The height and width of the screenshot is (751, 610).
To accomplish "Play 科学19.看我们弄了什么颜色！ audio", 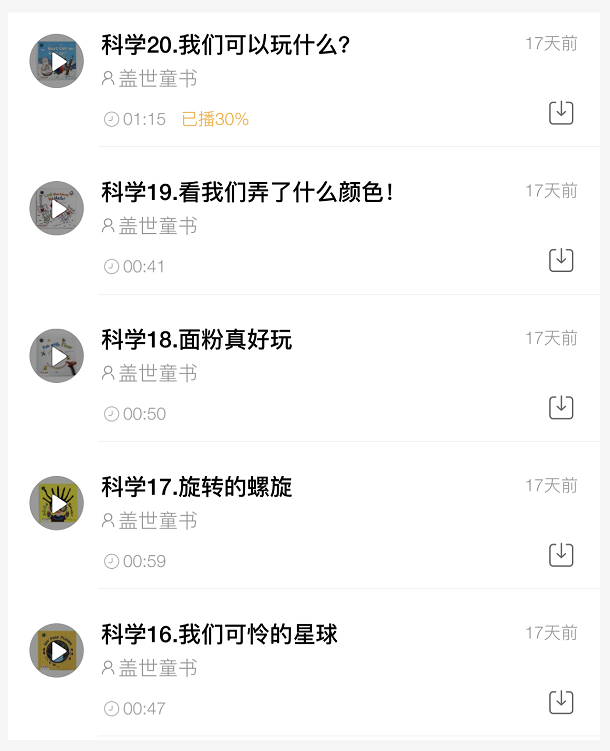I will pyautogui.click(x=57, y=209).
